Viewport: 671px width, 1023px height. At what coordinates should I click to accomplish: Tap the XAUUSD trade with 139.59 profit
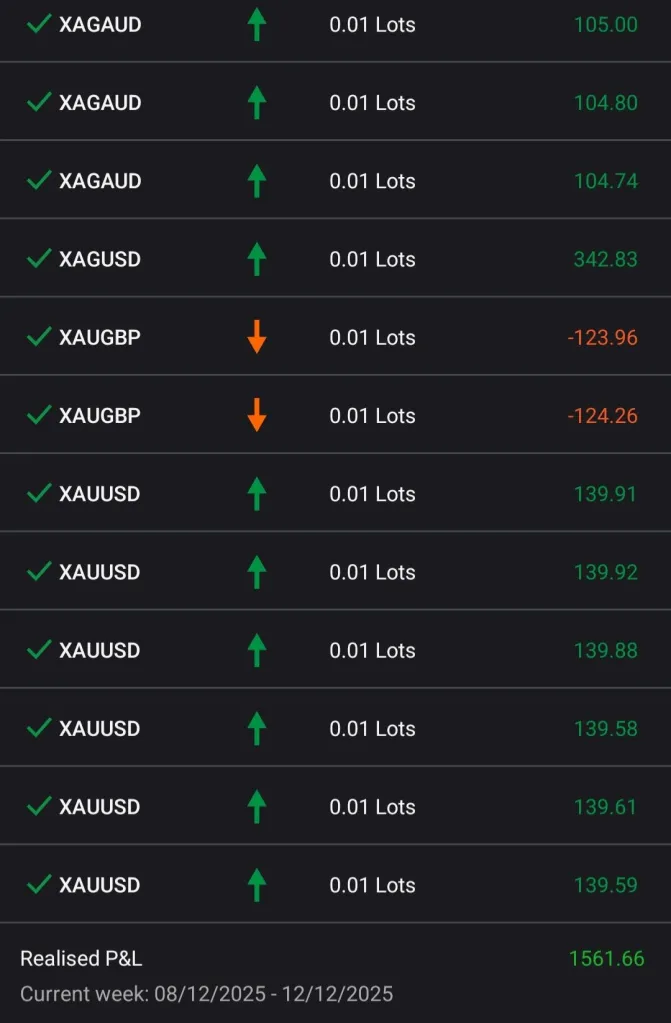click(335, 885)
